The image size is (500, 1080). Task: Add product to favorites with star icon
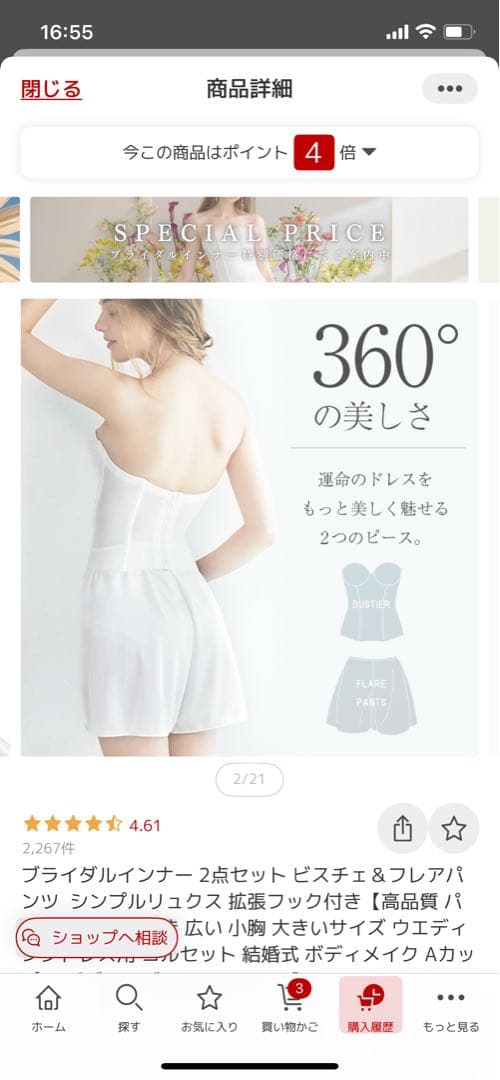click(x=454, y=829)
